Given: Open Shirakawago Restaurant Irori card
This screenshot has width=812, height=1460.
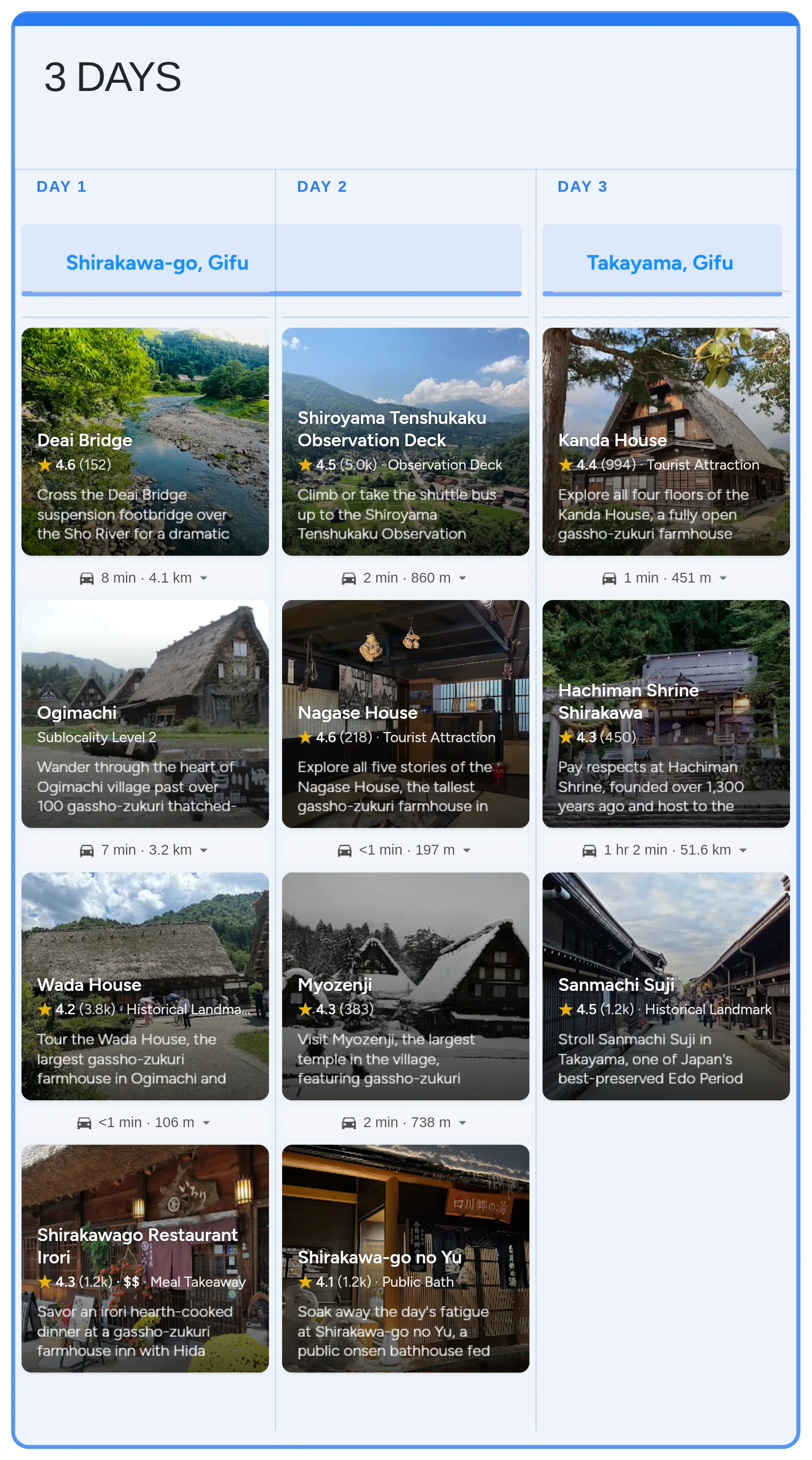Looking at the screenshot, I should click(144, 1258).
